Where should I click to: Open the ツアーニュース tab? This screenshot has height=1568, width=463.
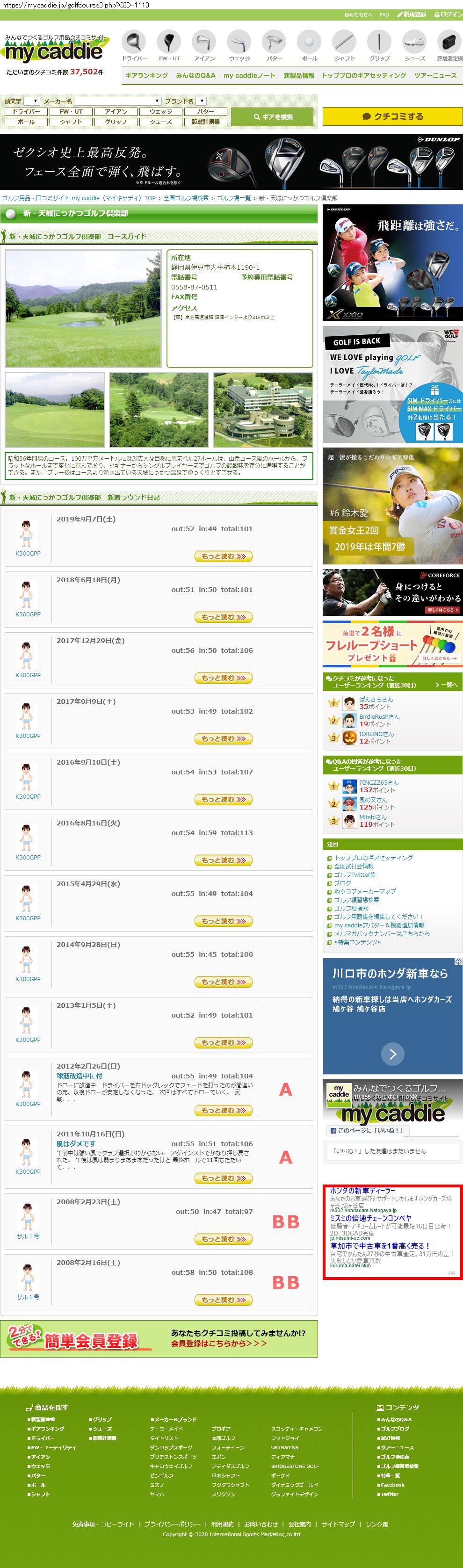point(435,75)
